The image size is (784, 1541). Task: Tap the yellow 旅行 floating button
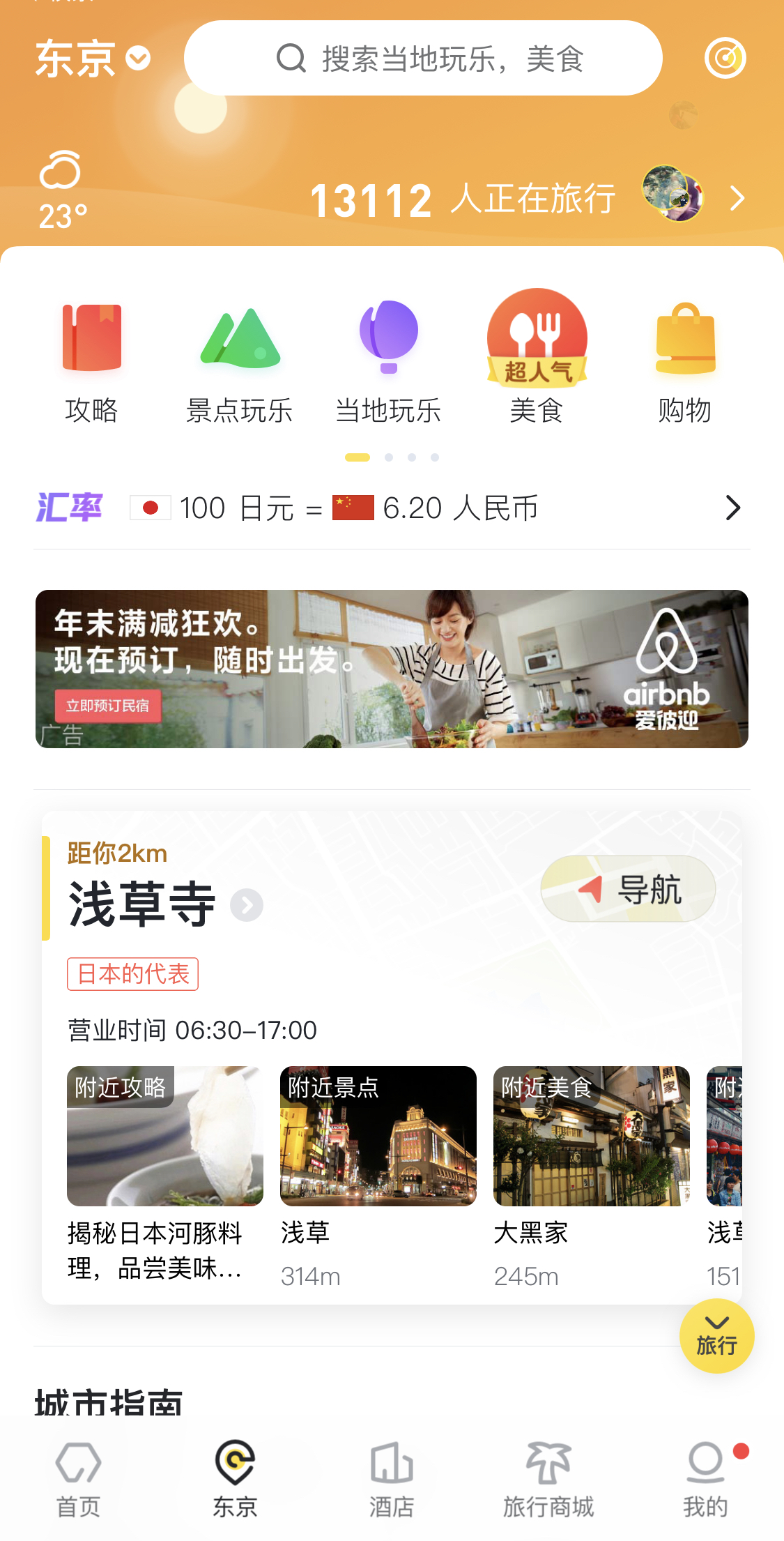716,1335
